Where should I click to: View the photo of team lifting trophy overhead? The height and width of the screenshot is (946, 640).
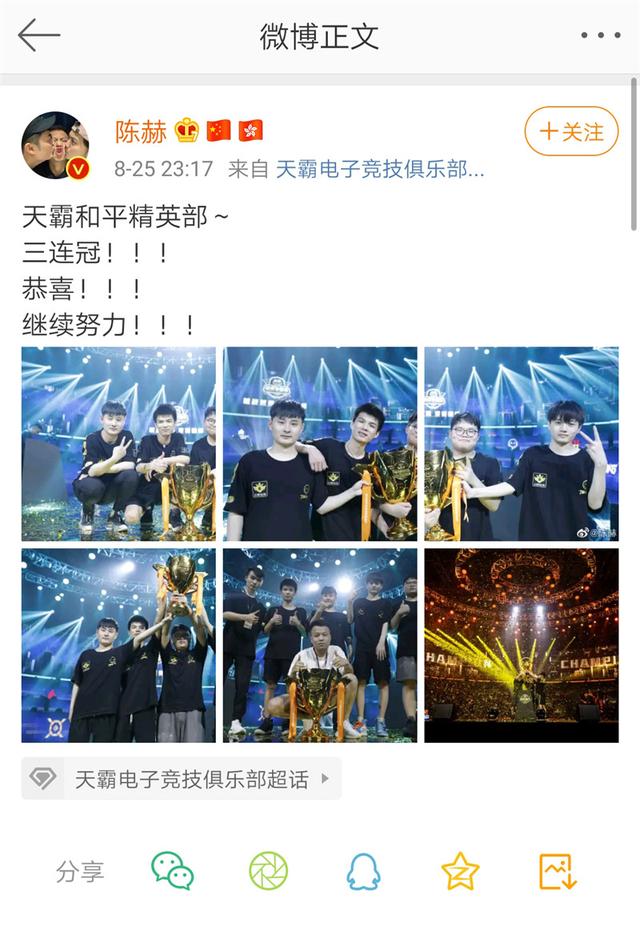(x=118, y=645)
